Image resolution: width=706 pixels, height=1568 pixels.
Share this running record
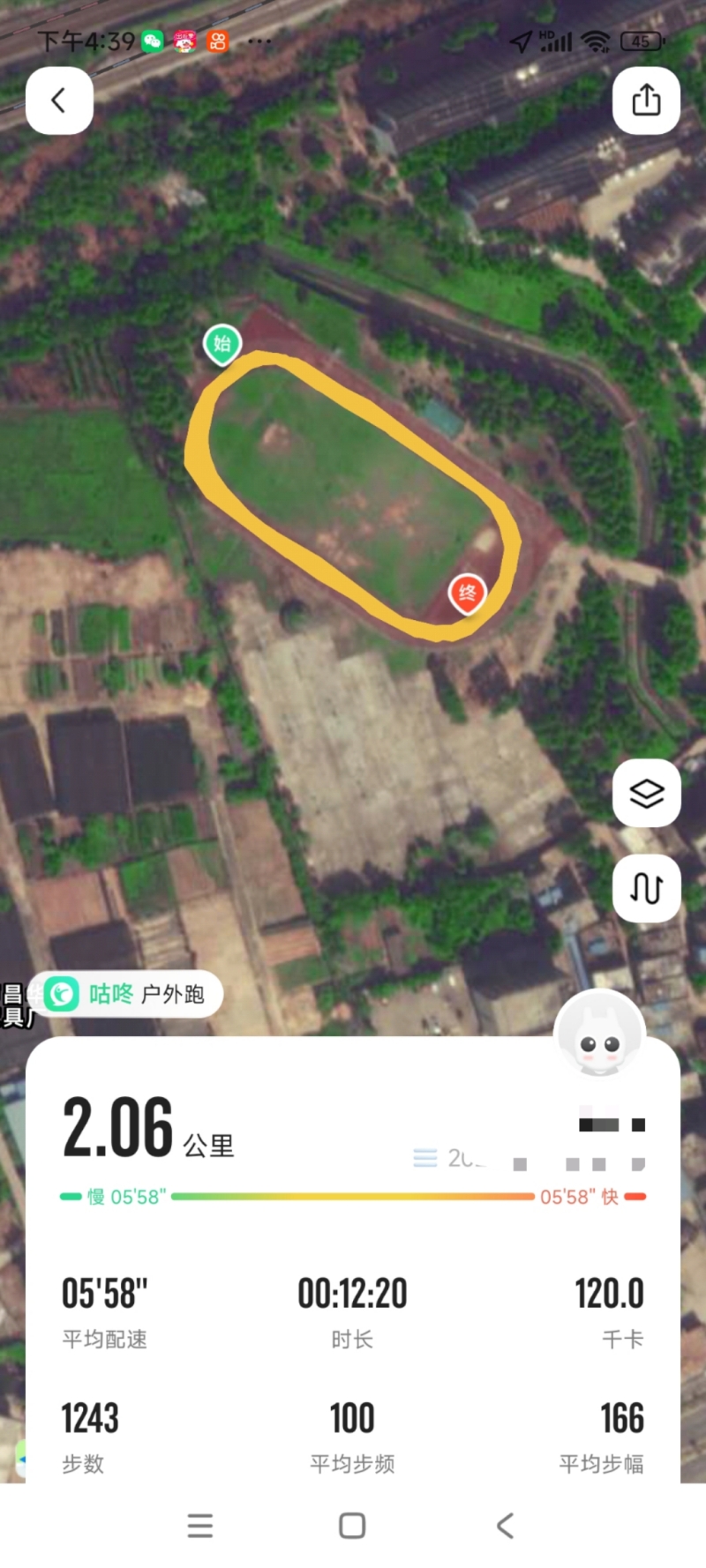(x=646, y=101)
